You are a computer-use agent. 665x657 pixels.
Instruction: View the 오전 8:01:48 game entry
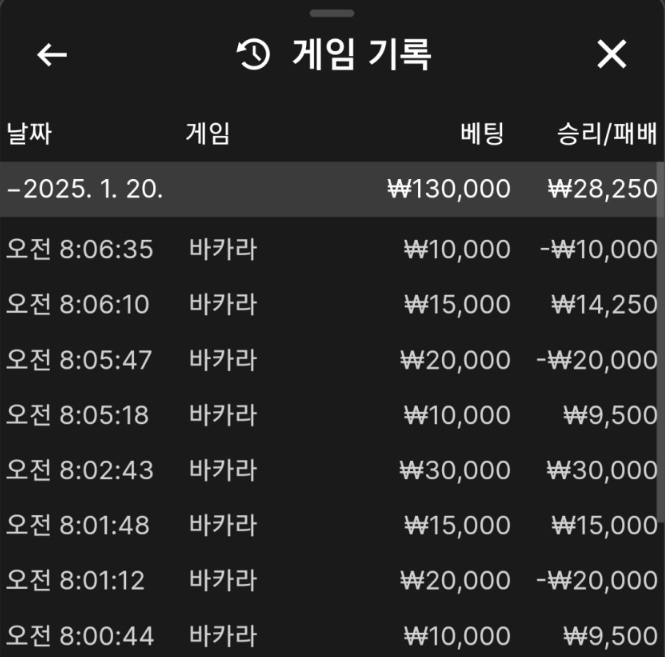click(330, 524)
